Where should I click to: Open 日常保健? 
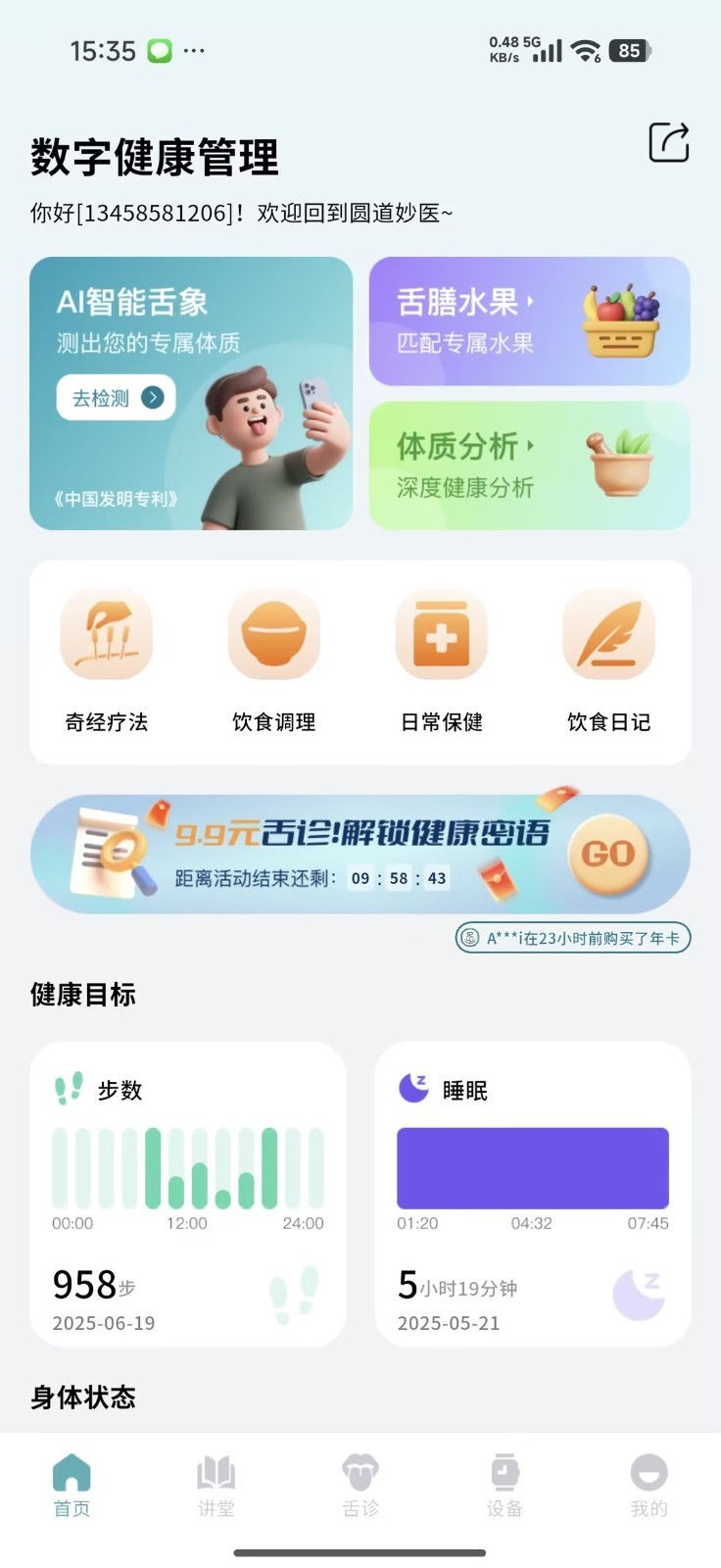tap(442, 661)
